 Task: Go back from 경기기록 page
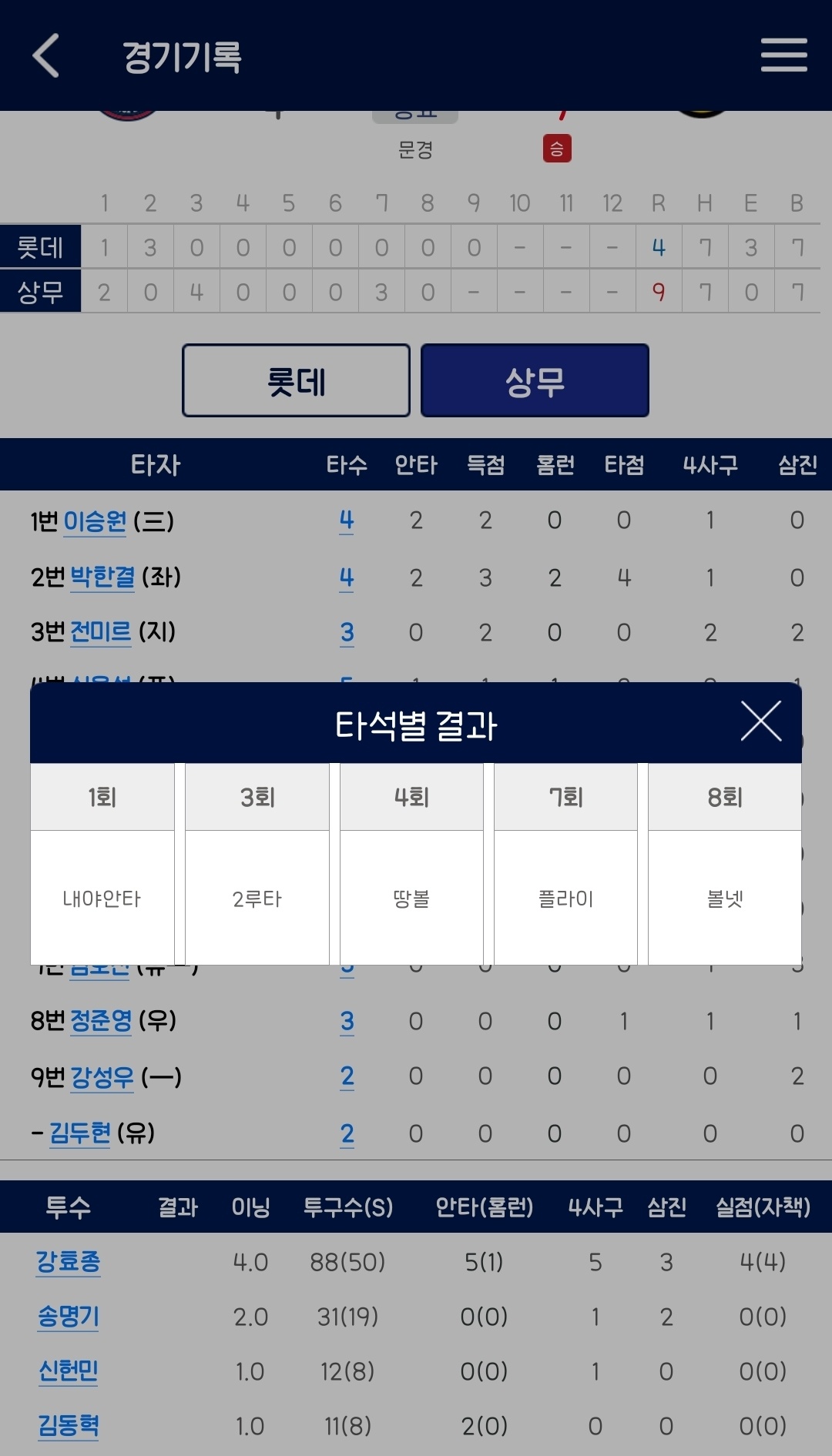tap(46, 55)
